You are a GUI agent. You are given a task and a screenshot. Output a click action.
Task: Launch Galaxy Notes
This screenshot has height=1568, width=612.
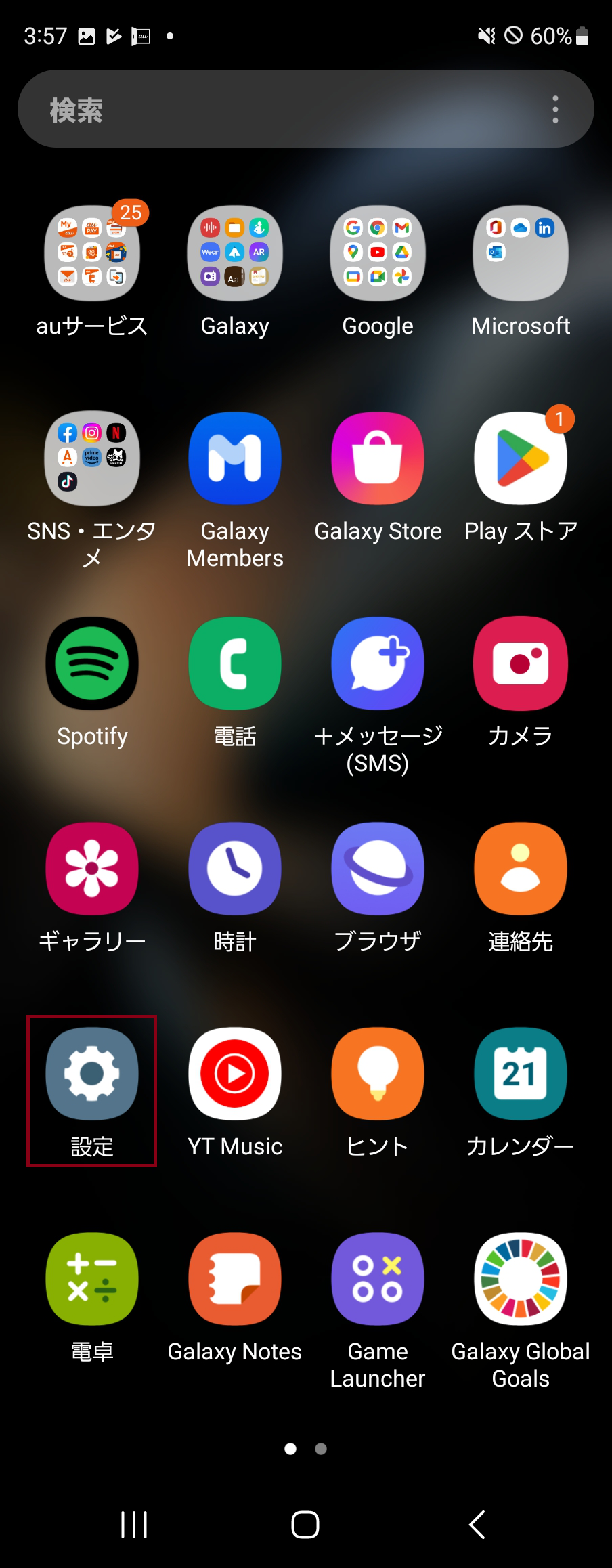tap(235, 1280)
